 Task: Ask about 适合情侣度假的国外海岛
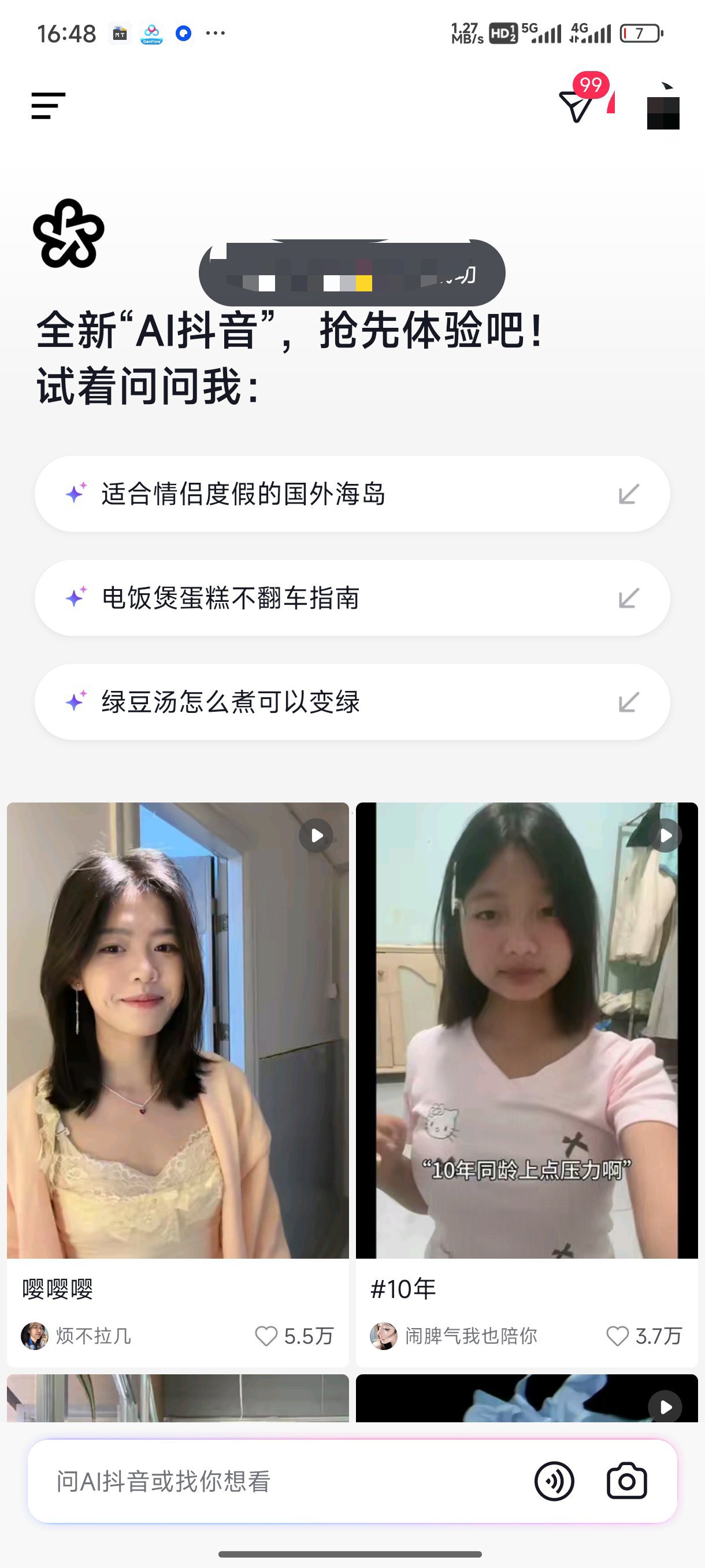[352, 494]
